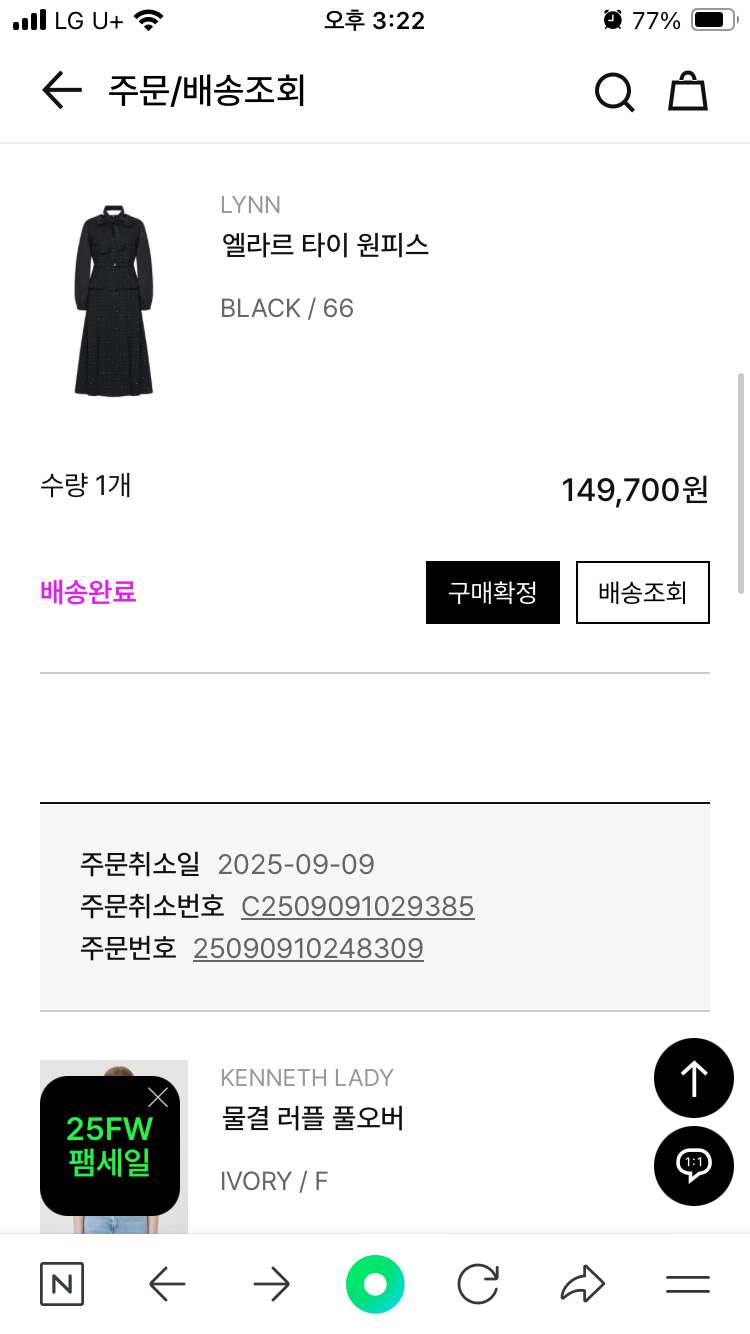This screenshot has width=750, height=1334.
Task: Reload the current page
Action: [x=479, y=1284]
